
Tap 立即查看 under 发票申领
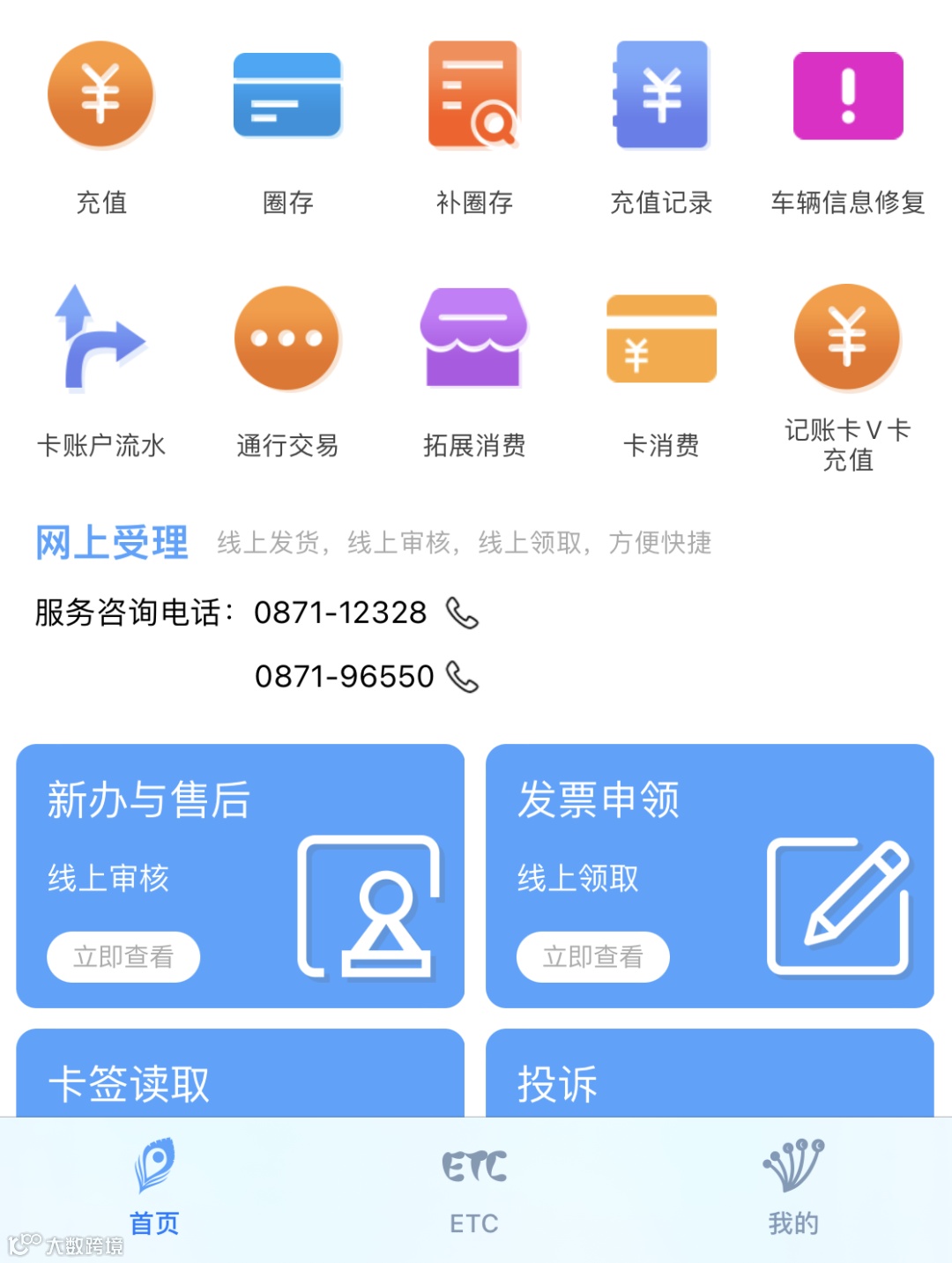pyautogui.click(x=592, y=956)
